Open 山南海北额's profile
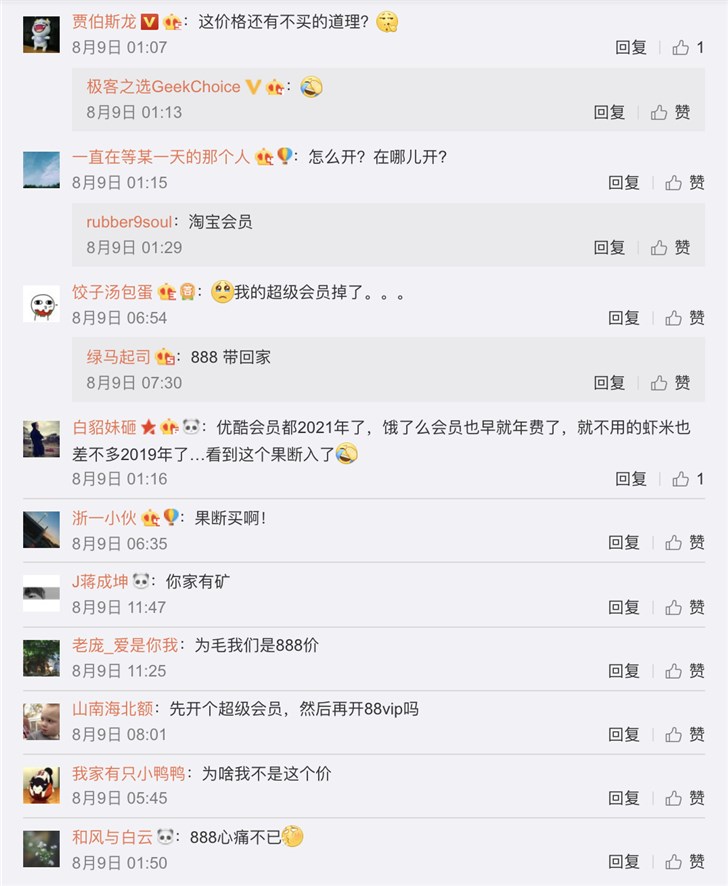Screen dimensions: 728x886 point(112,709)
